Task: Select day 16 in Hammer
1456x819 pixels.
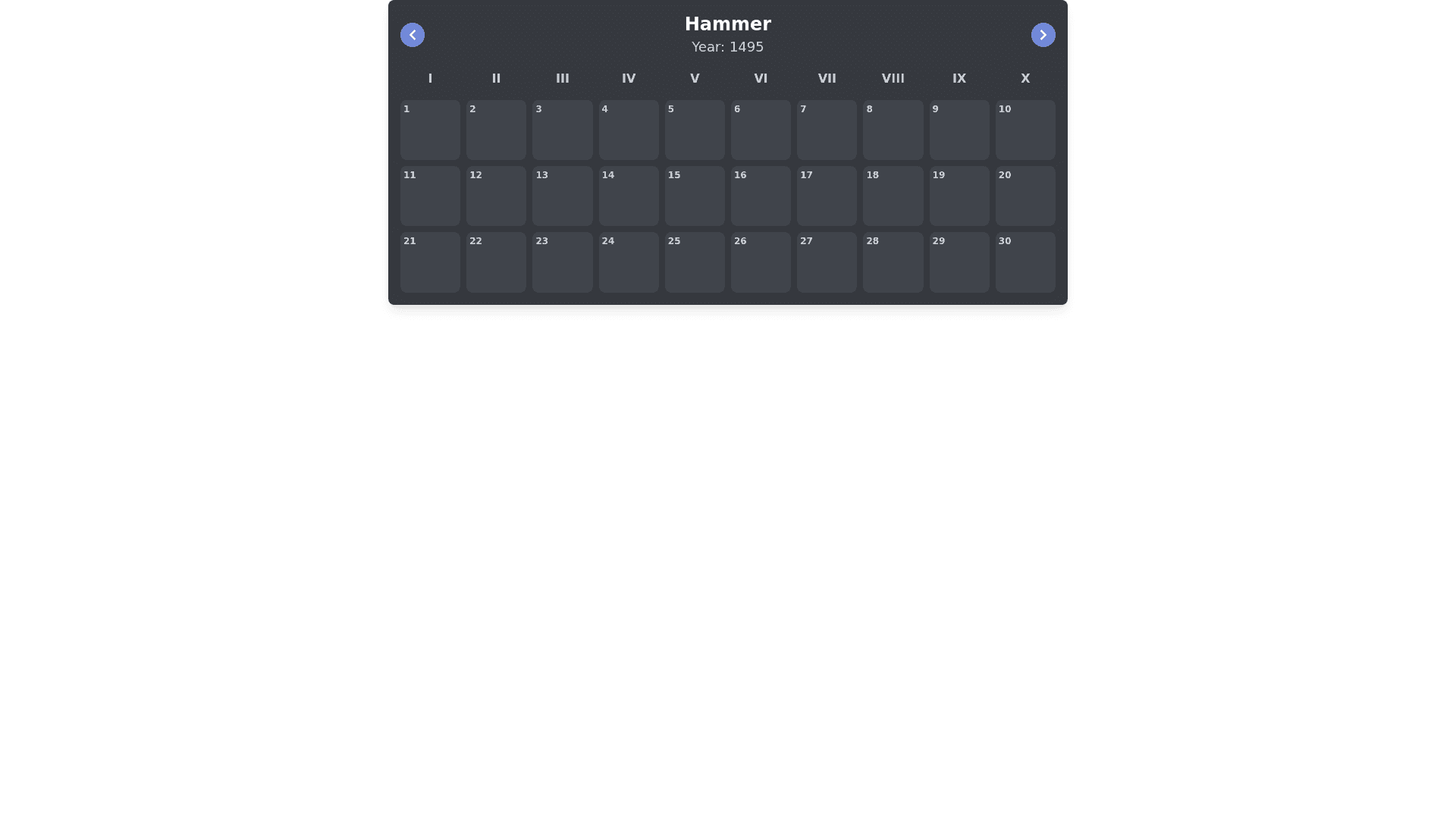Action: [x=761, y=196]
